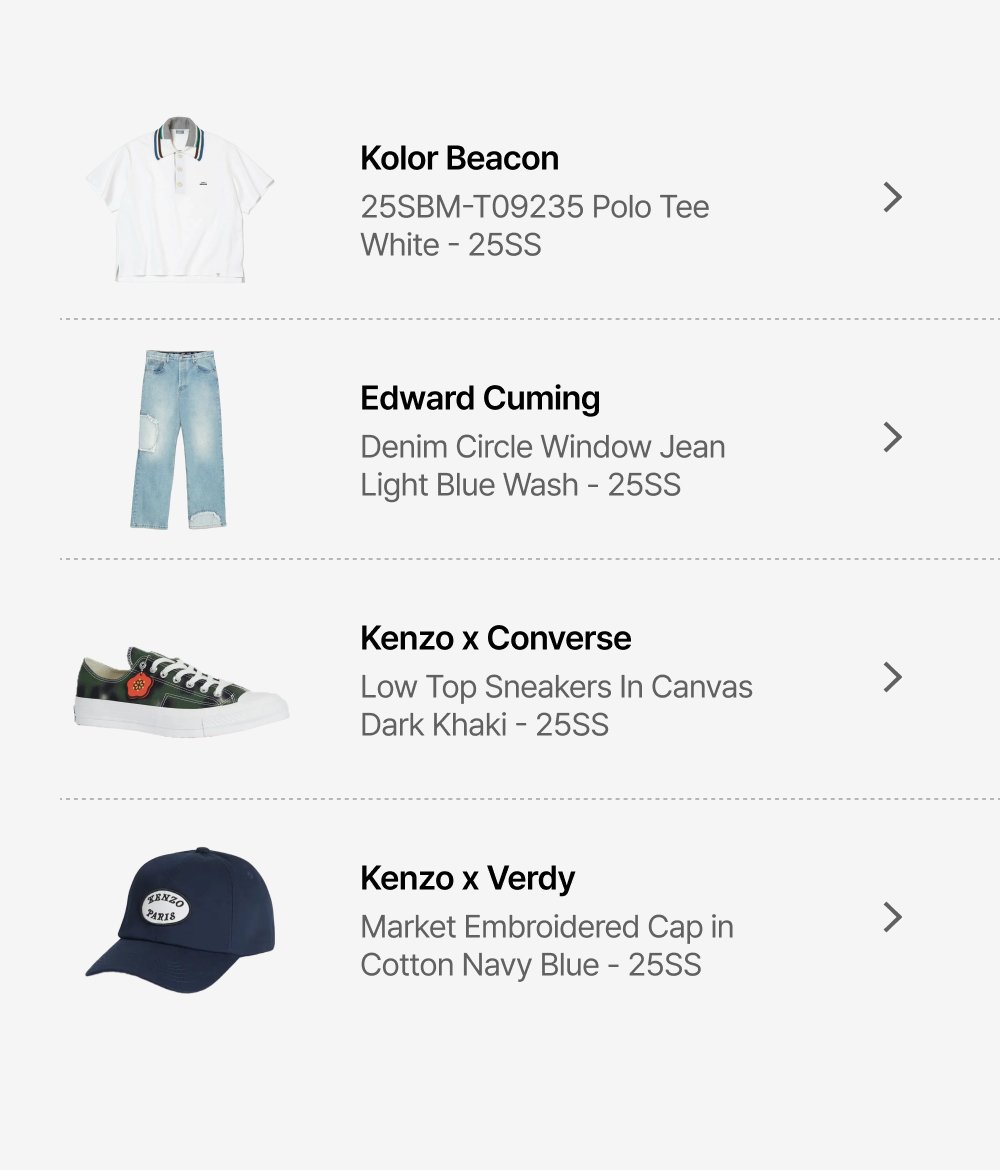The image size is (1000, 1170).
Task: Select the Kenzo x Verdy brand name
Action: [467, 878]
